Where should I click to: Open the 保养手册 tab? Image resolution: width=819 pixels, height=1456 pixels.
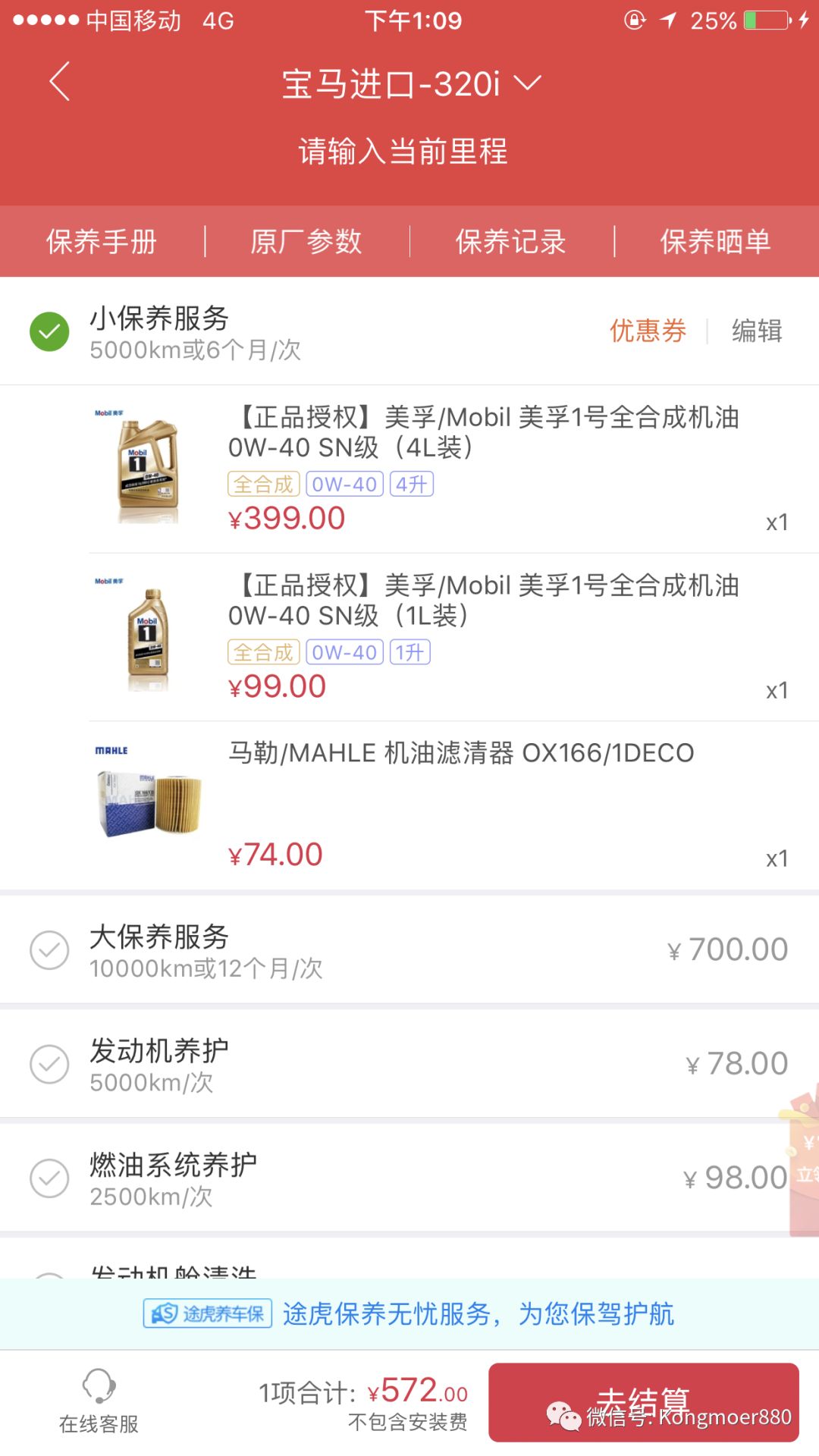(x=102, y=242)
